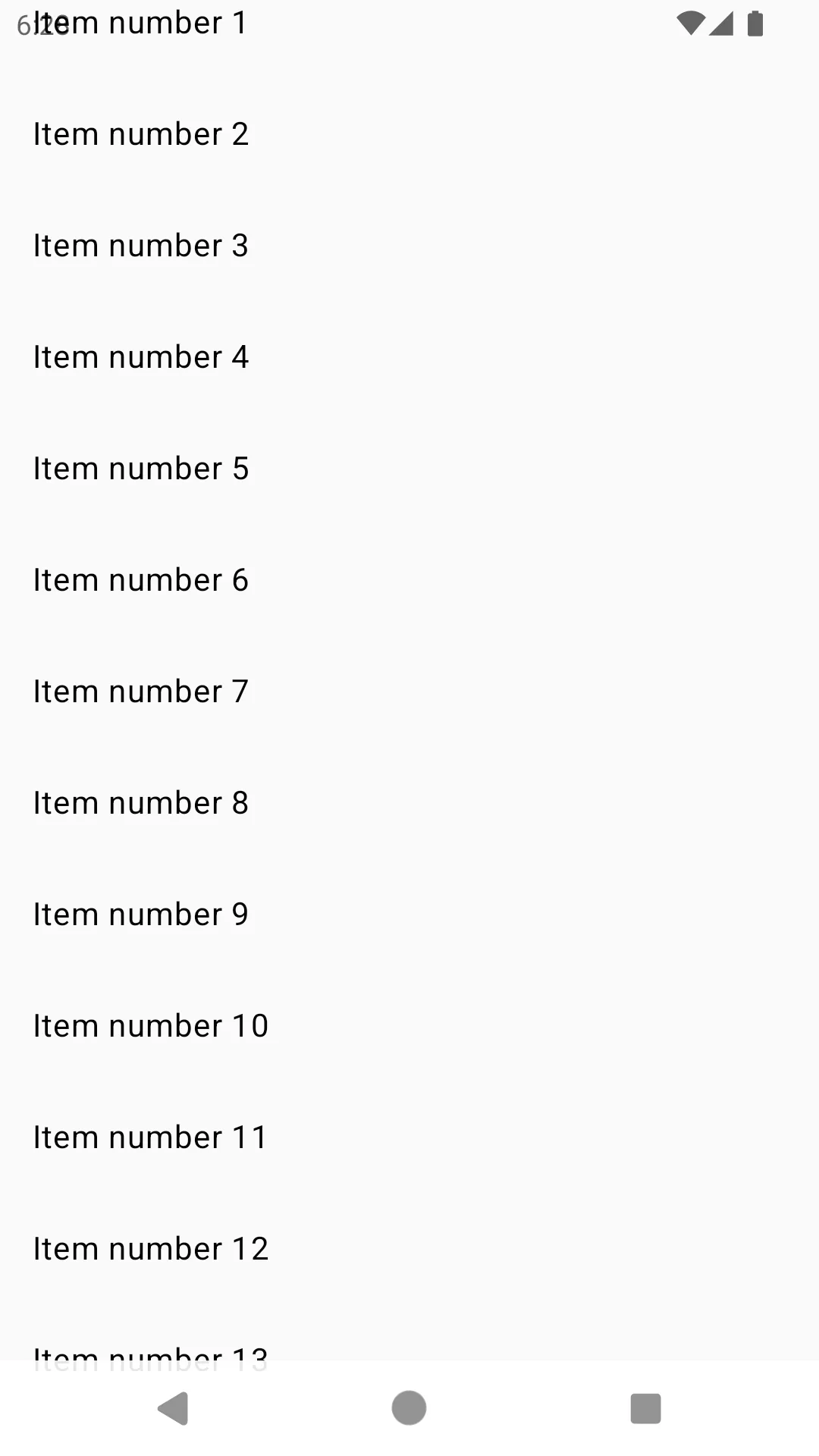Tap on Item number 8
Screen dimensions: 819x1456
pos(141,803)
